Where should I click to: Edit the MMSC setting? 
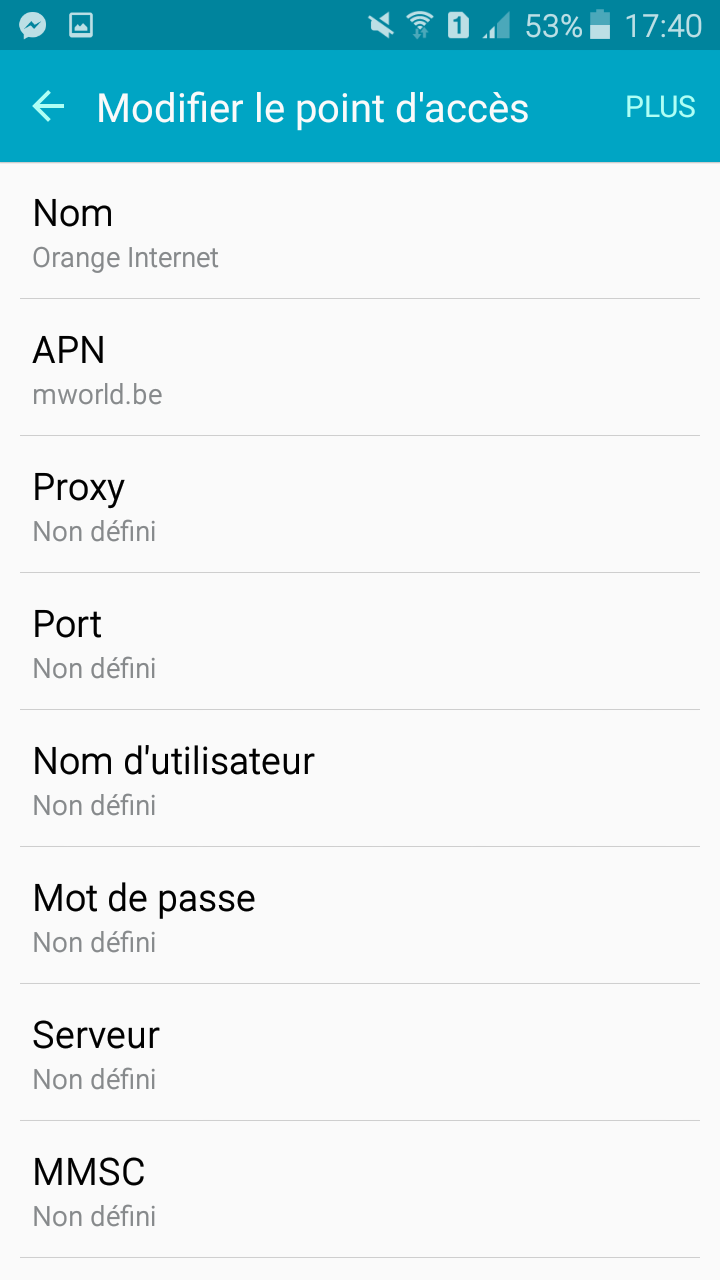[x=360, y=1189]
